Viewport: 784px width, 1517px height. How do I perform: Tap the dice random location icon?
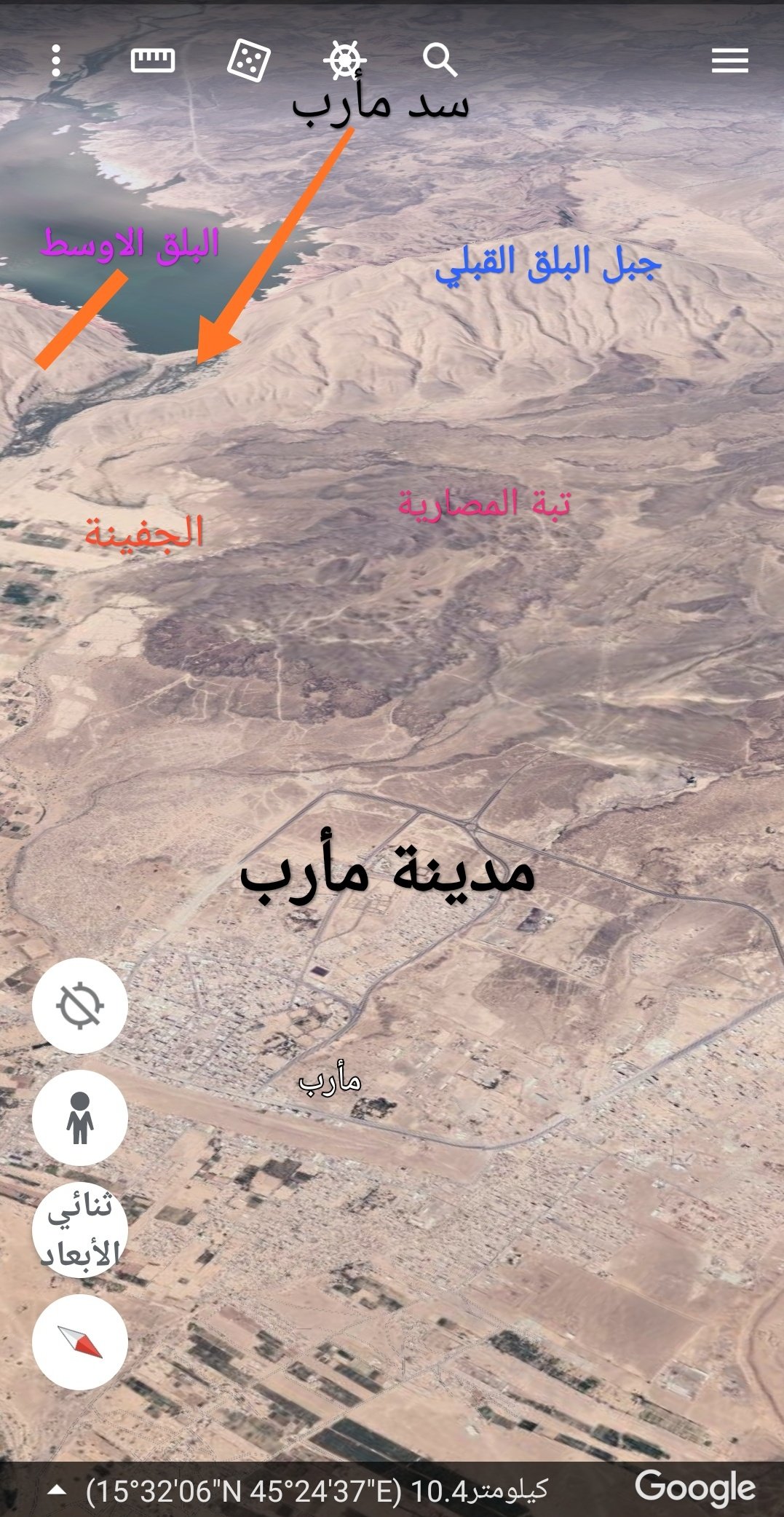(x=248, y=60)
